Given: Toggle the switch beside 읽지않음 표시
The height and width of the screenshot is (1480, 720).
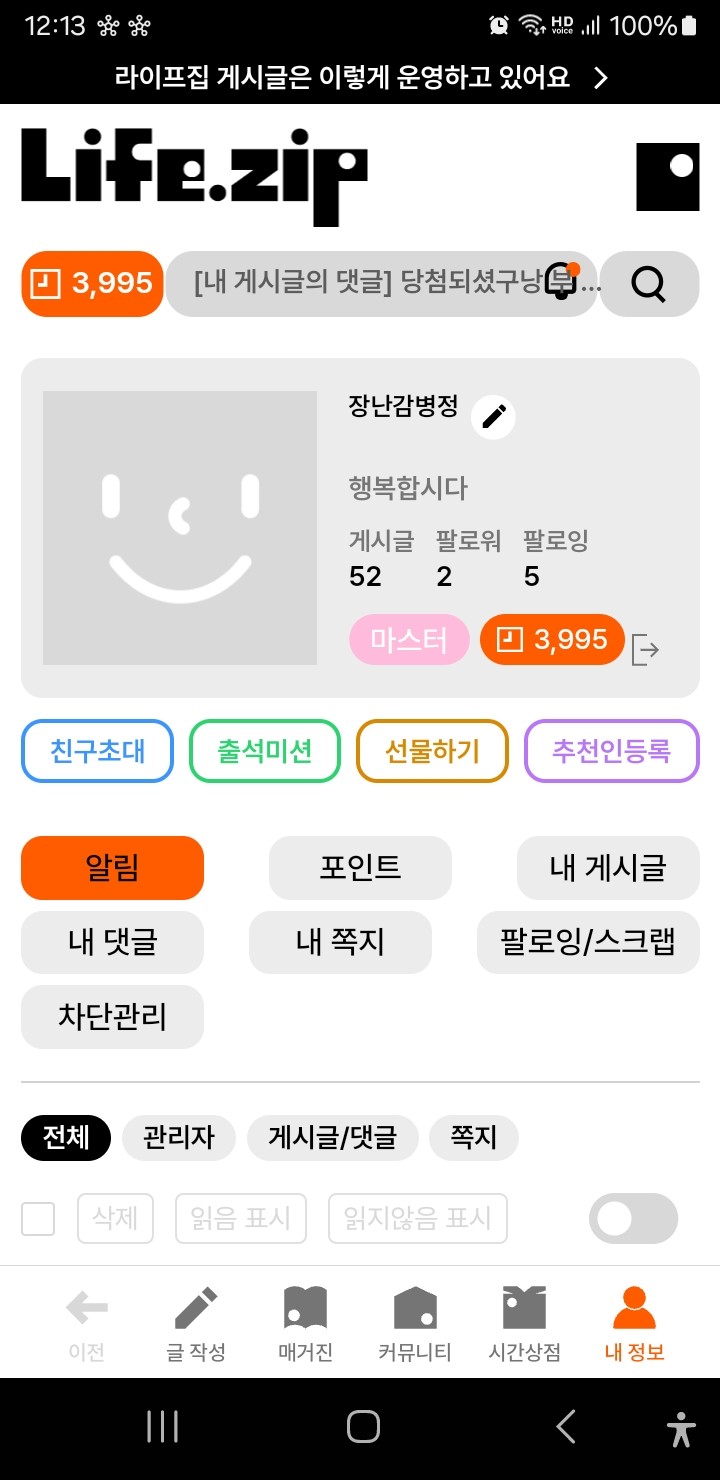Looking at the screenshot, I should (x=633, y=1218).
